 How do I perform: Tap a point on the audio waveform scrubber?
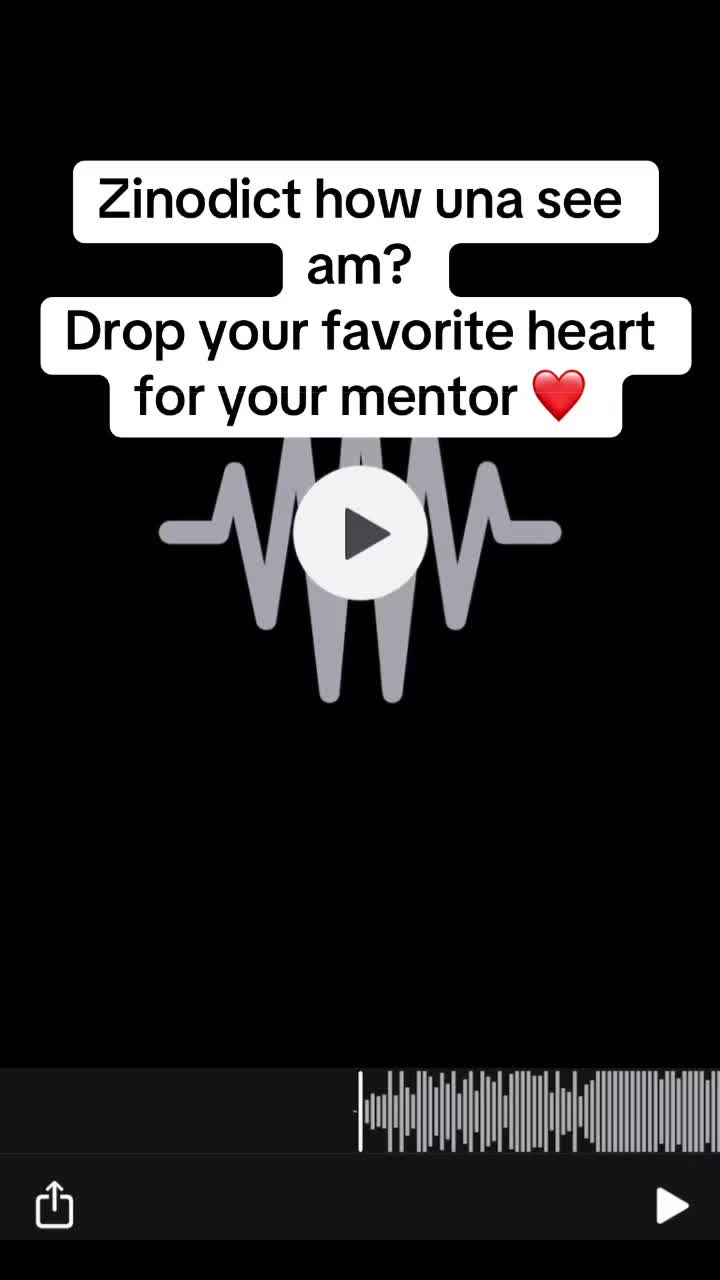(540, 1111)
